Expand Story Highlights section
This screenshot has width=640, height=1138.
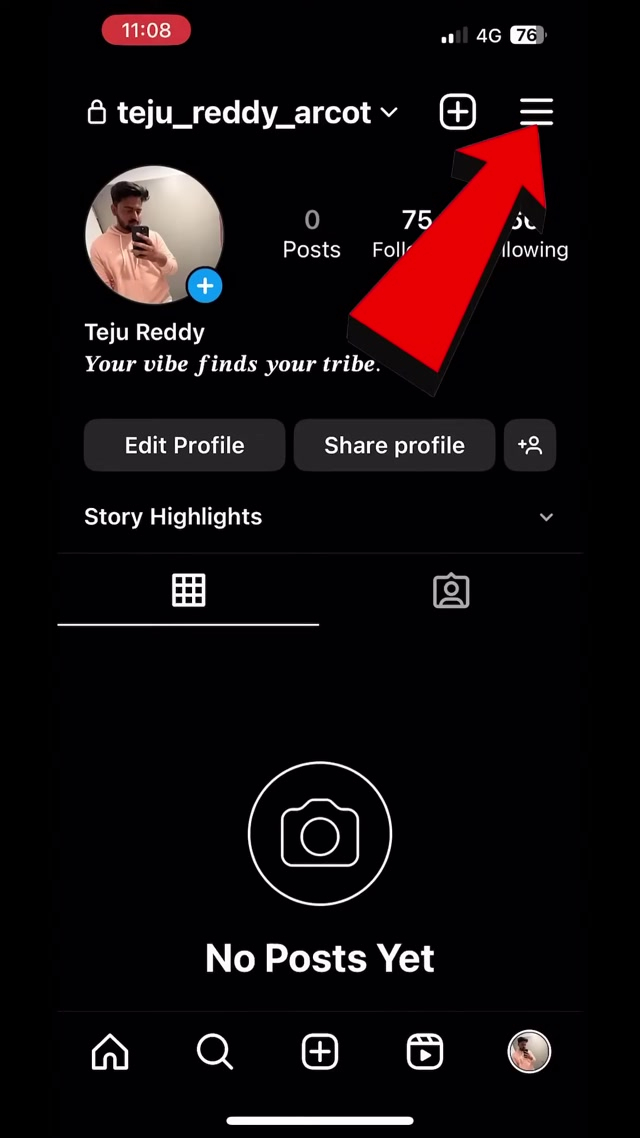[x=546, y=517]
